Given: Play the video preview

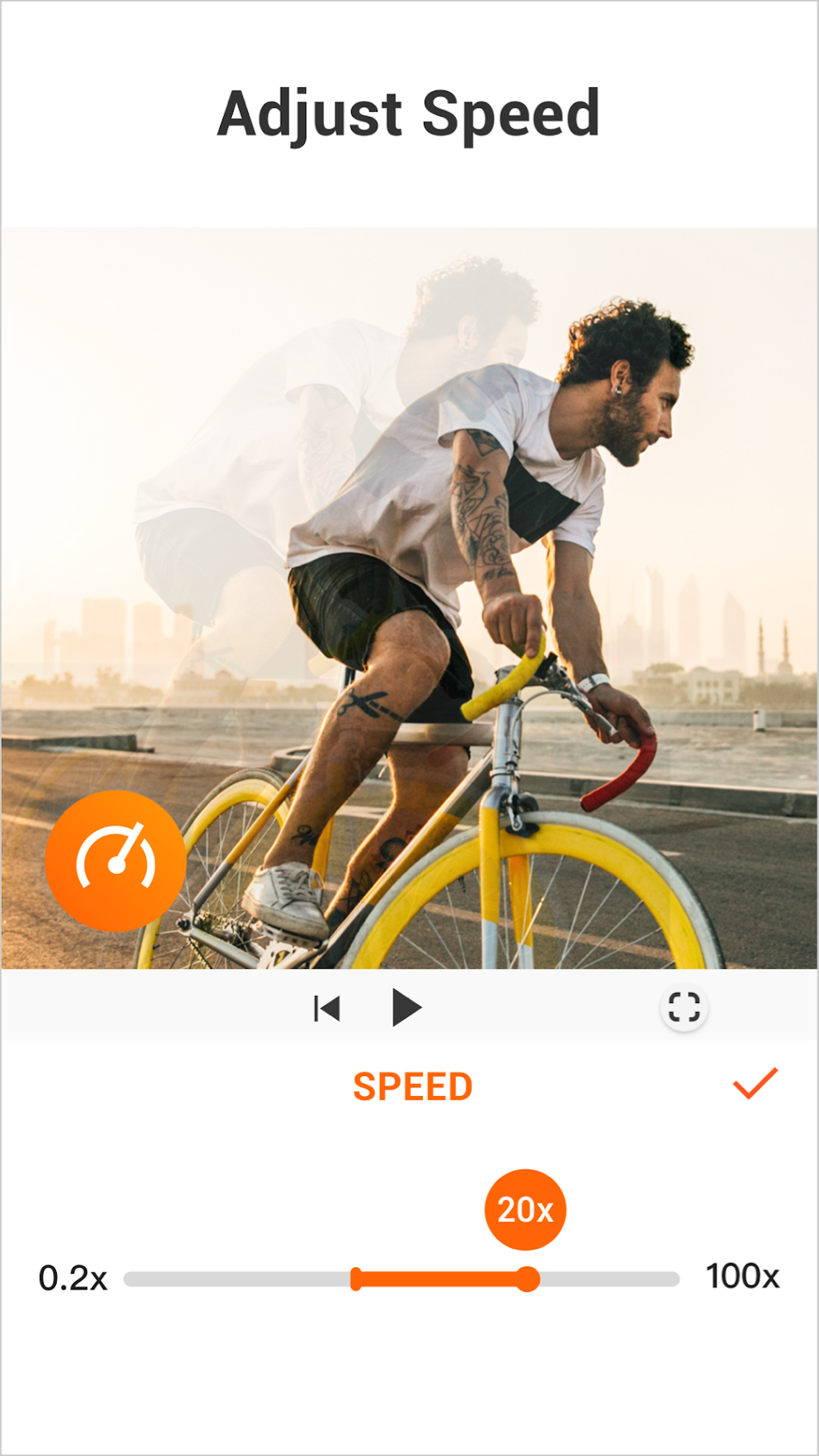Looking at the screenshot, I should 406,1007.
